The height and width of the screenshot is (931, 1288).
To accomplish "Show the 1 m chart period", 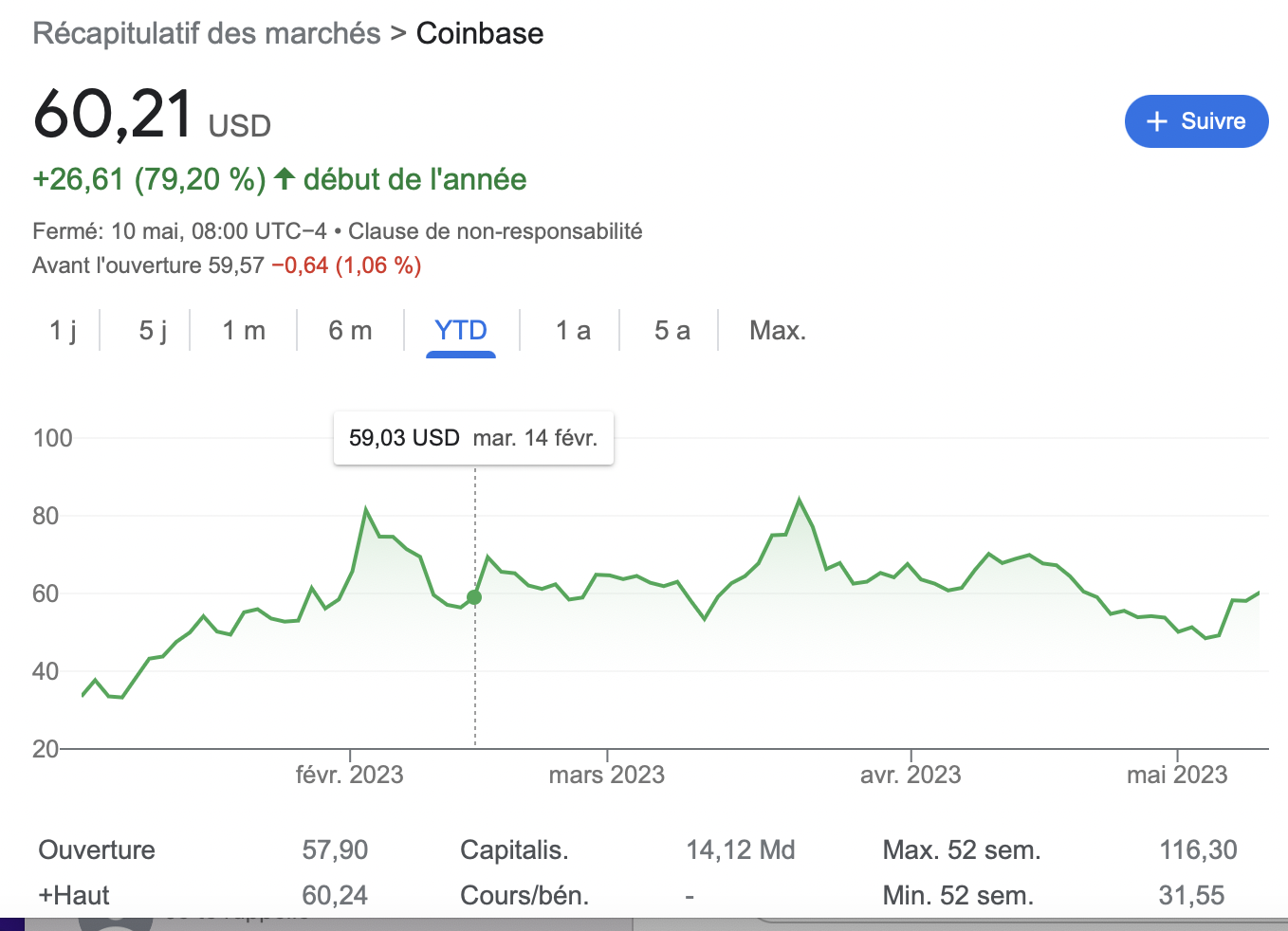I will [244, 330].
